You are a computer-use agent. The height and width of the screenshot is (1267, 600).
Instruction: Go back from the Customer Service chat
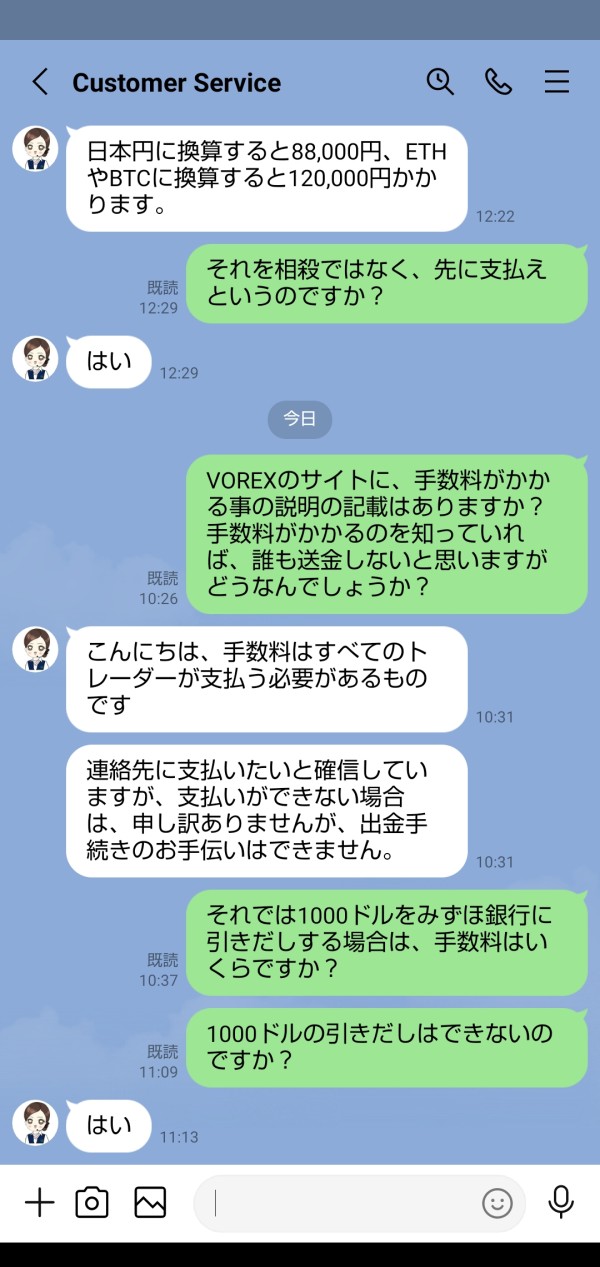coord(40,82)
